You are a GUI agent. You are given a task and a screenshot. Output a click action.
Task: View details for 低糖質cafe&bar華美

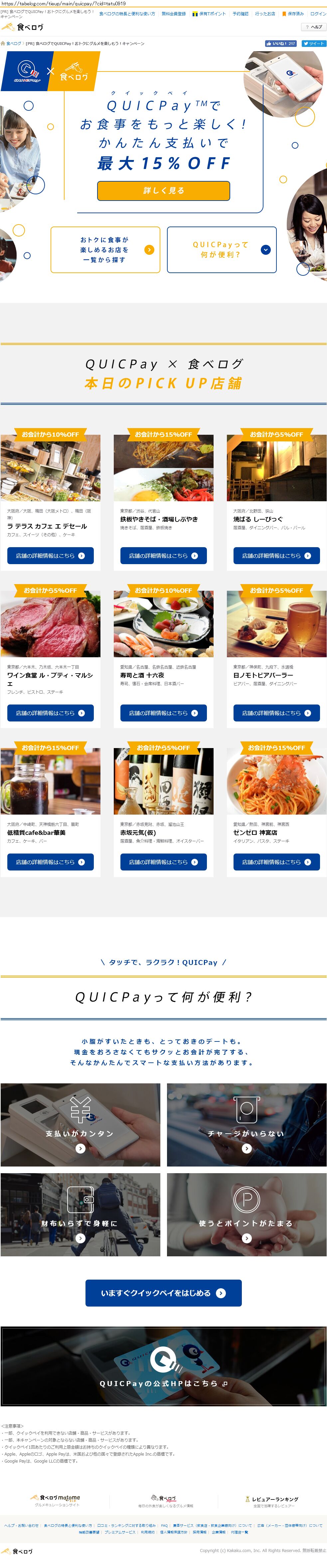50,862
